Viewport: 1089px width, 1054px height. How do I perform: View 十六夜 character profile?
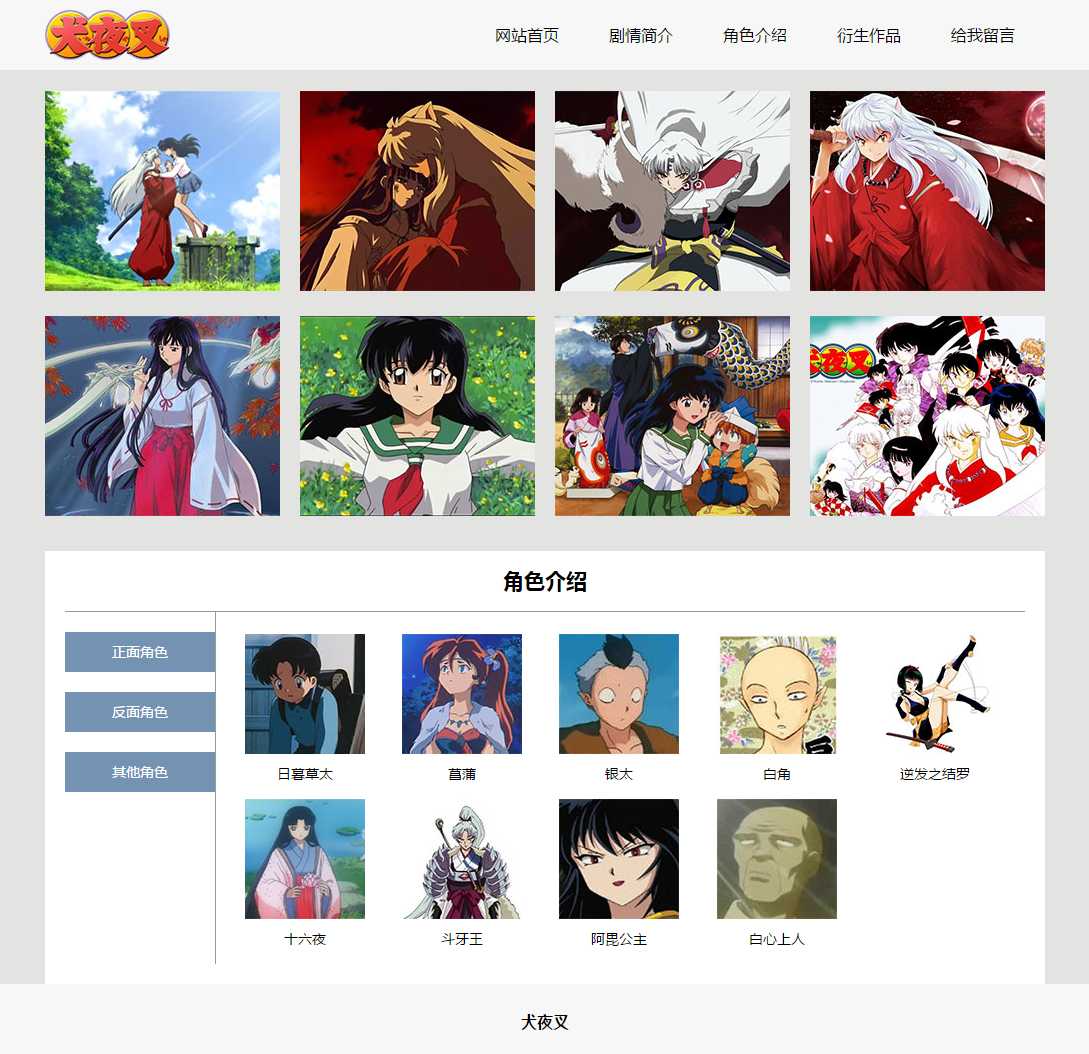point(305,859)
